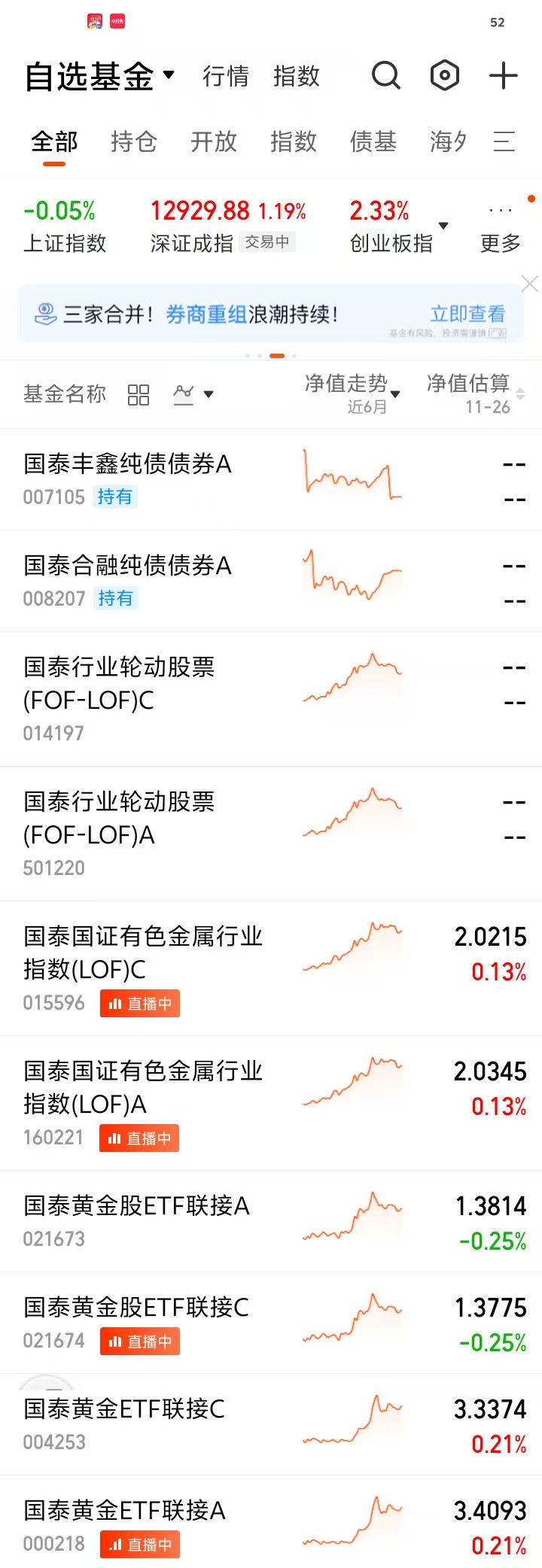Open the search magnifier icon

pyautogui.click(x=386, y=75)
